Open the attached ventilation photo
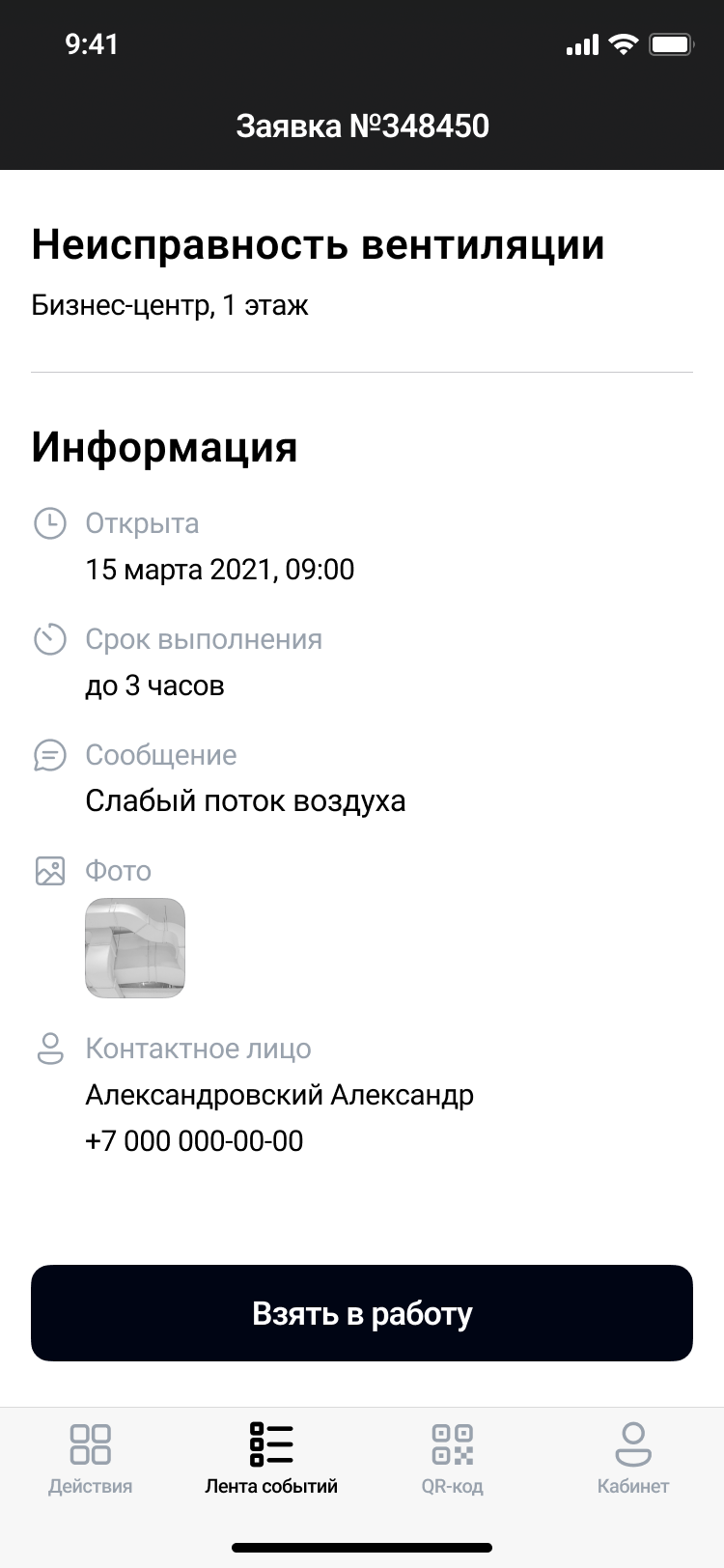The image size is (724, 1568). point(135,948)
